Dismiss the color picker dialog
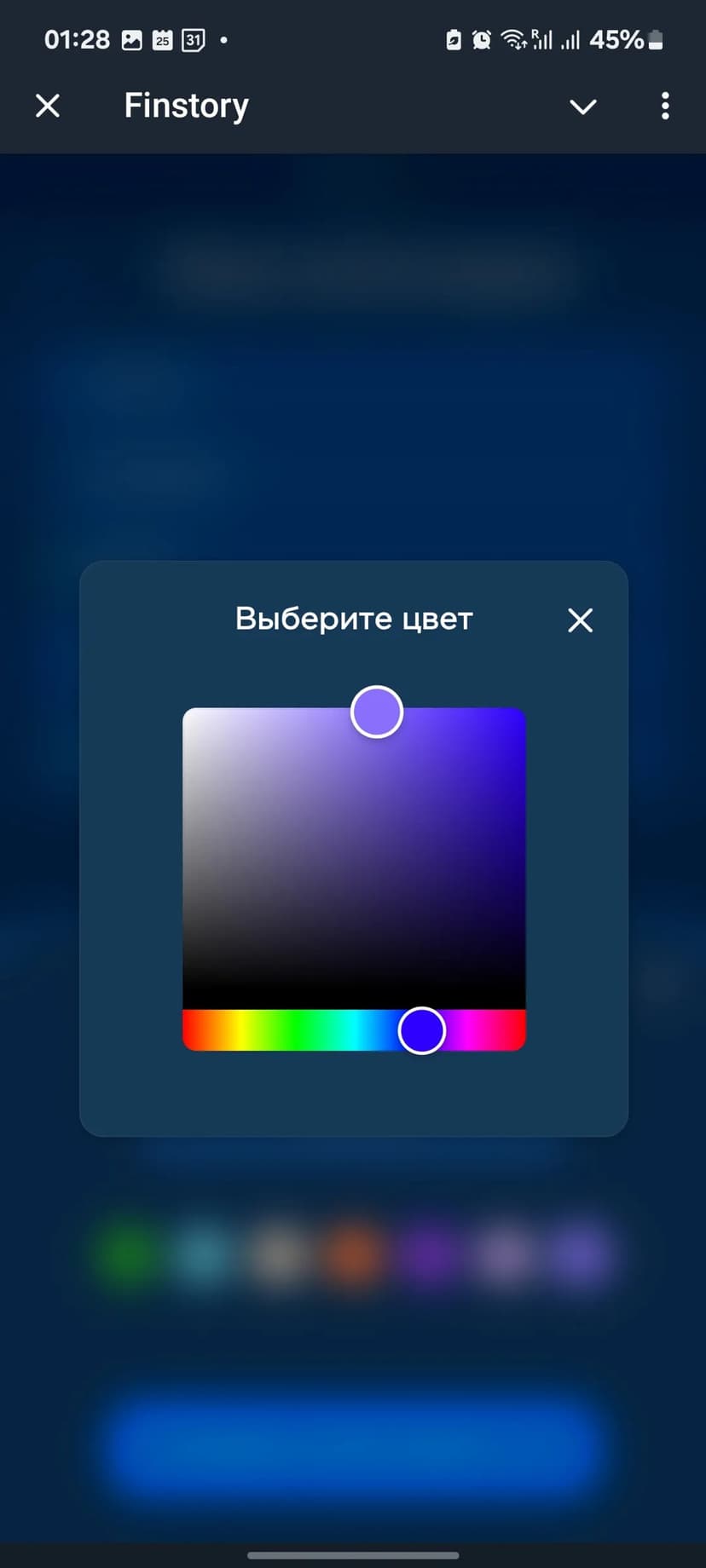The height and width of the screenshot is (1568, 706). pos(580,620)
